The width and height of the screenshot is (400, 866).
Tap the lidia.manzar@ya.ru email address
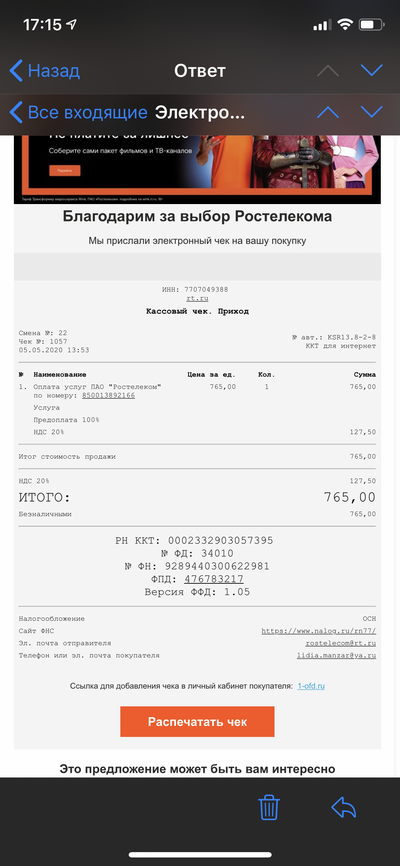[x=336, y=656]
